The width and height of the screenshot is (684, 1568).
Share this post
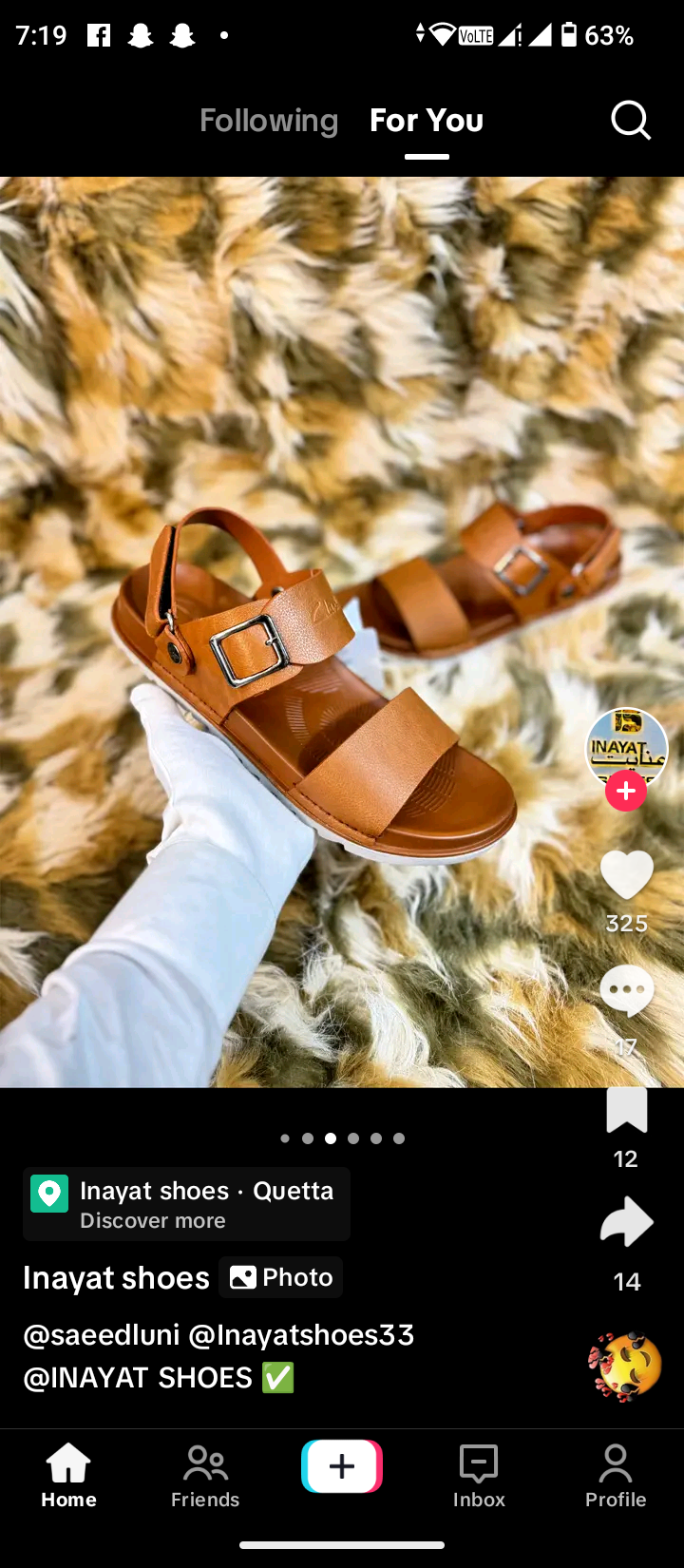626,1223
